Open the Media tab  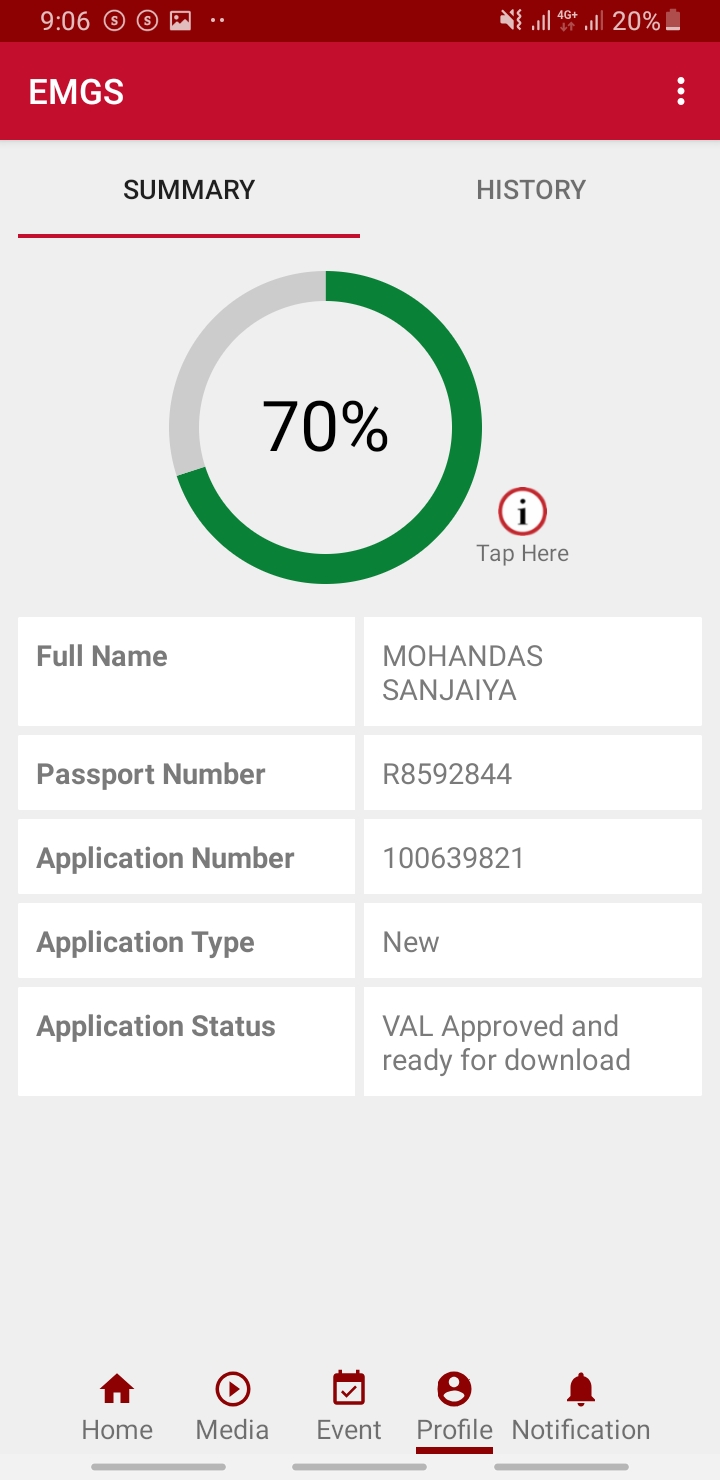click(232, 1407)
